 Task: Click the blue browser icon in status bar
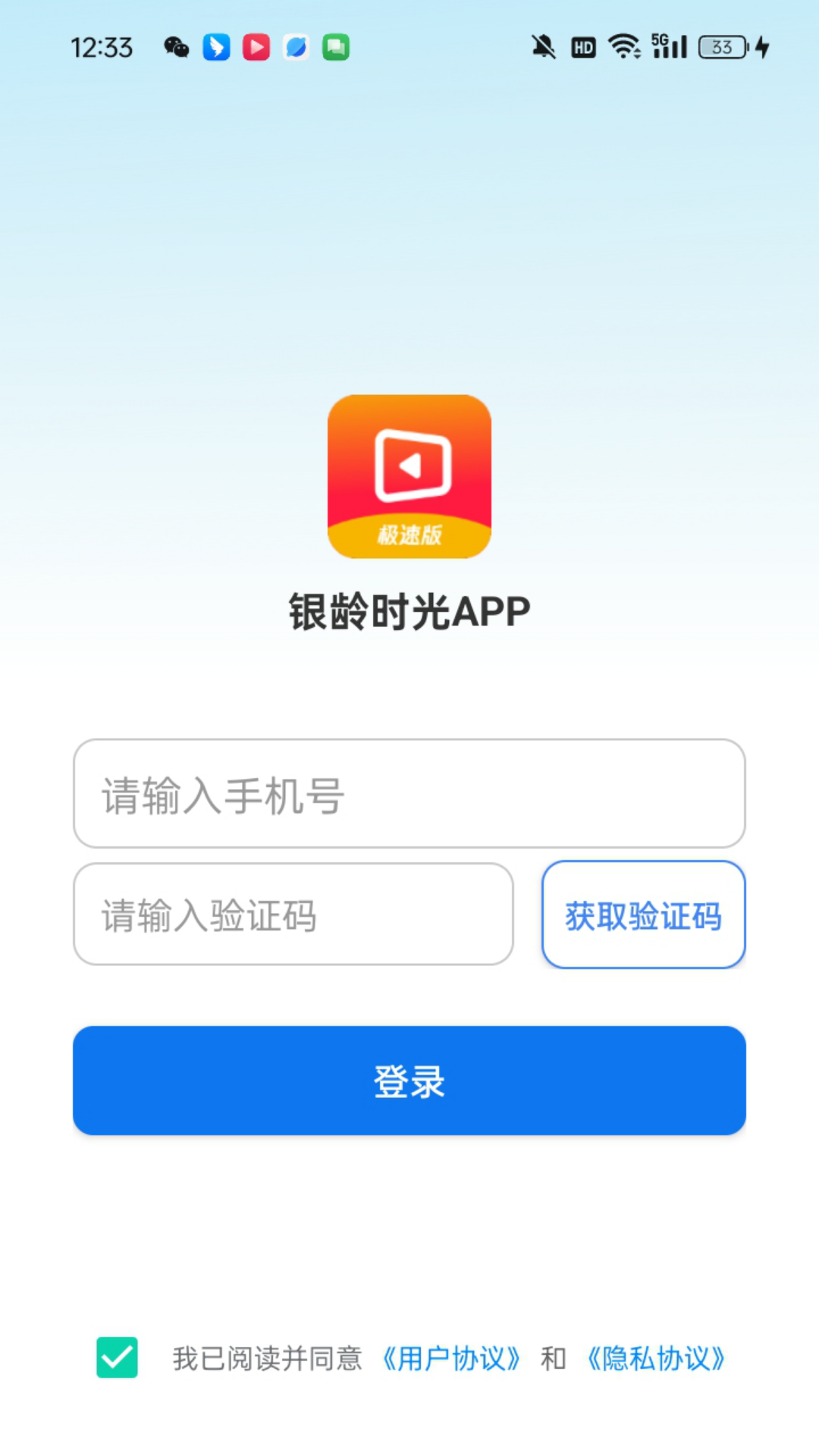(x=297, y=47)
